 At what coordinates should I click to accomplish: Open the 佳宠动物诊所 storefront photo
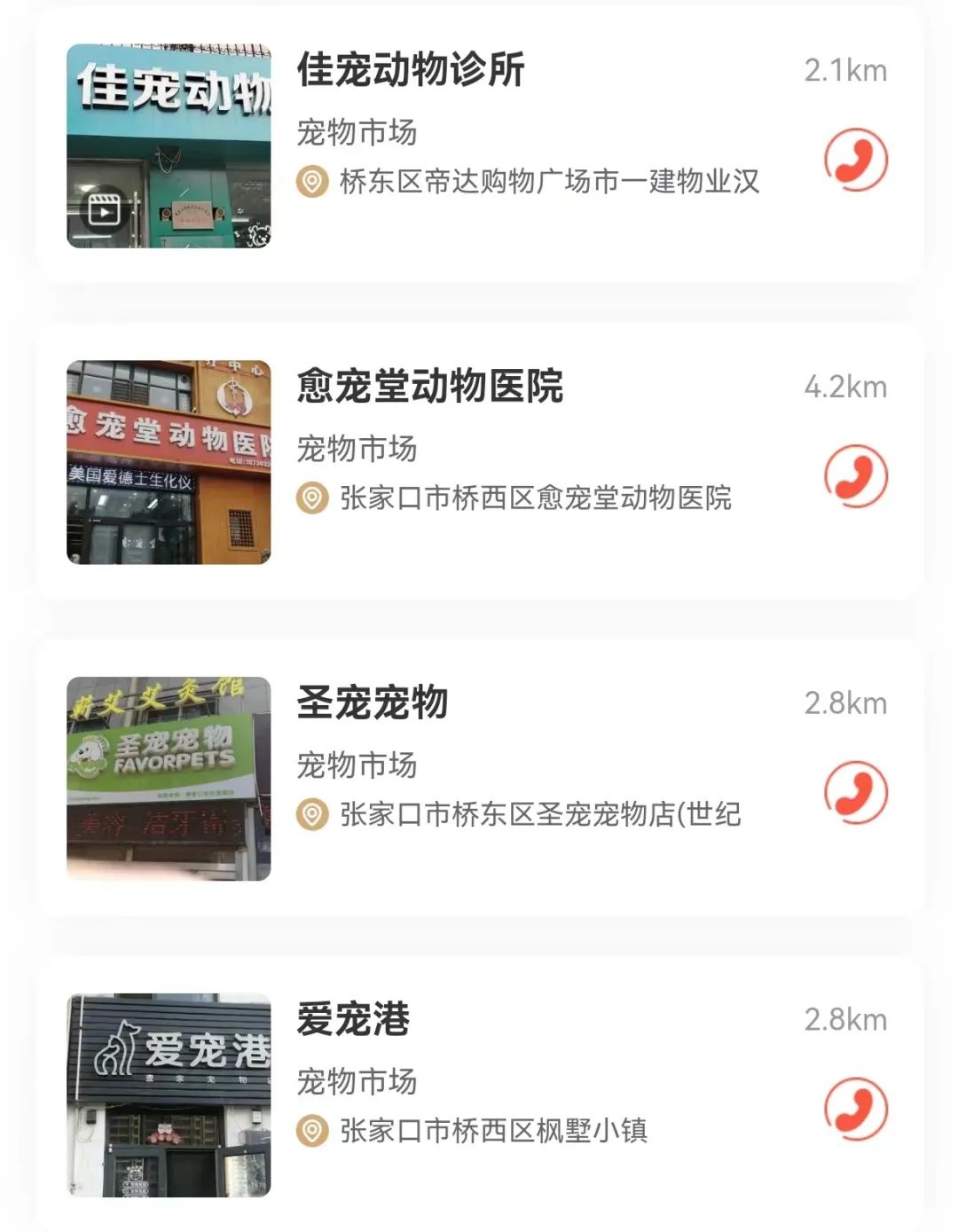point(169,145)
